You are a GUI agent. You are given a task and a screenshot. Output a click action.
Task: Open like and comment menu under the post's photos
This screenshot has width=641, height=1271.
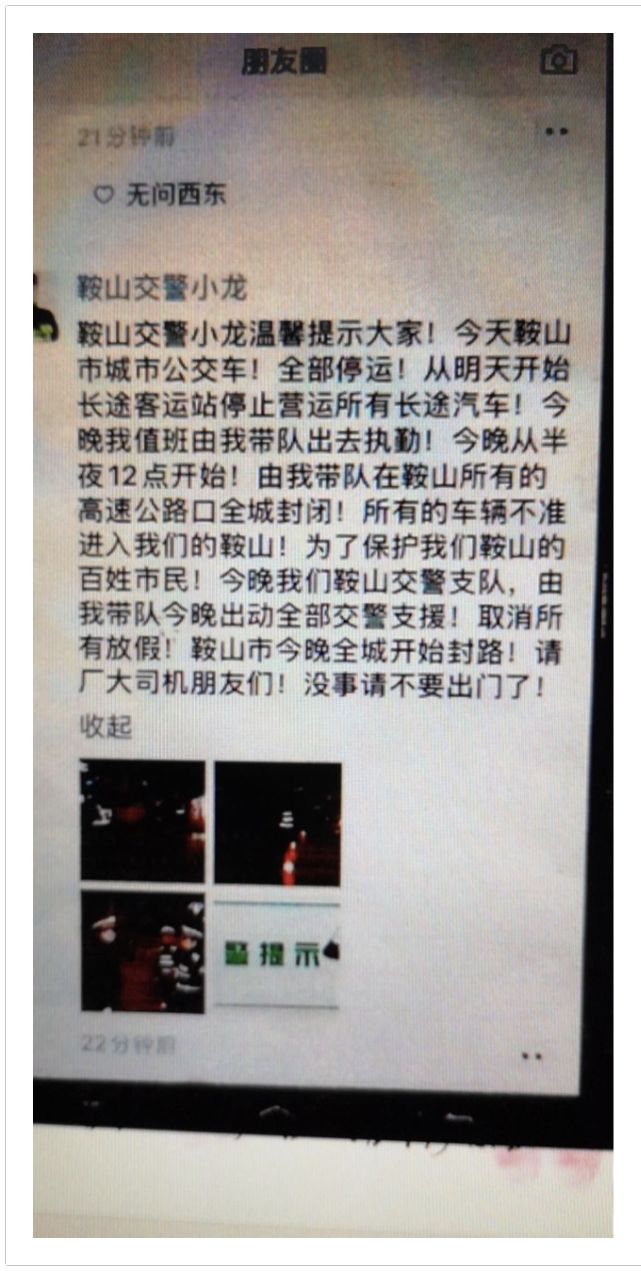coord(532,1054)
